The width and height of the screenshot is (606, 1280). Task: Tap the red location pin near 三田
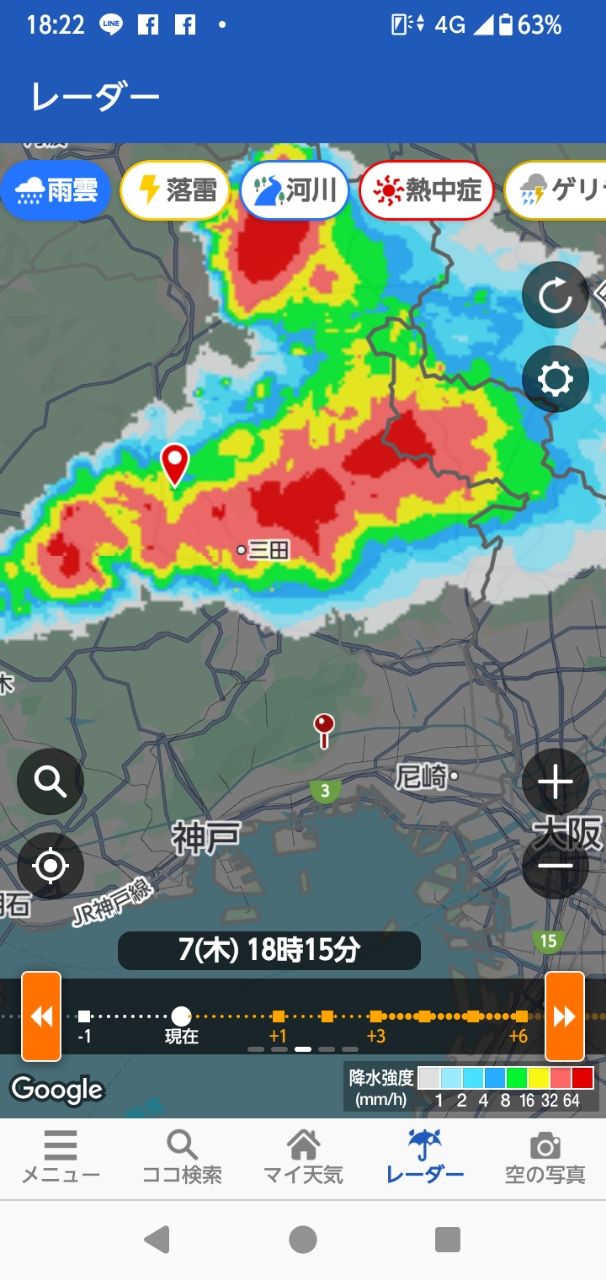(x=176, y=463)
